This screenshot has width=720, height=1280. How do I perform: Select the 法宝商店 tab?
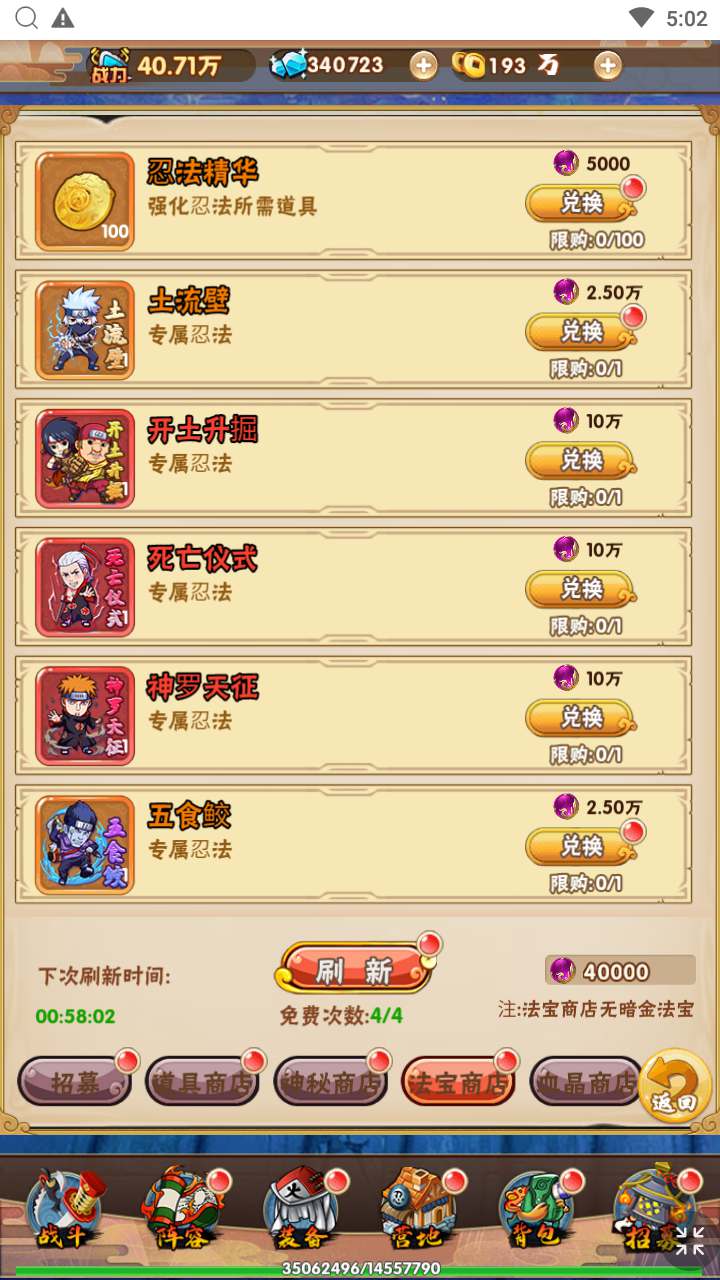click(458, 1081)
